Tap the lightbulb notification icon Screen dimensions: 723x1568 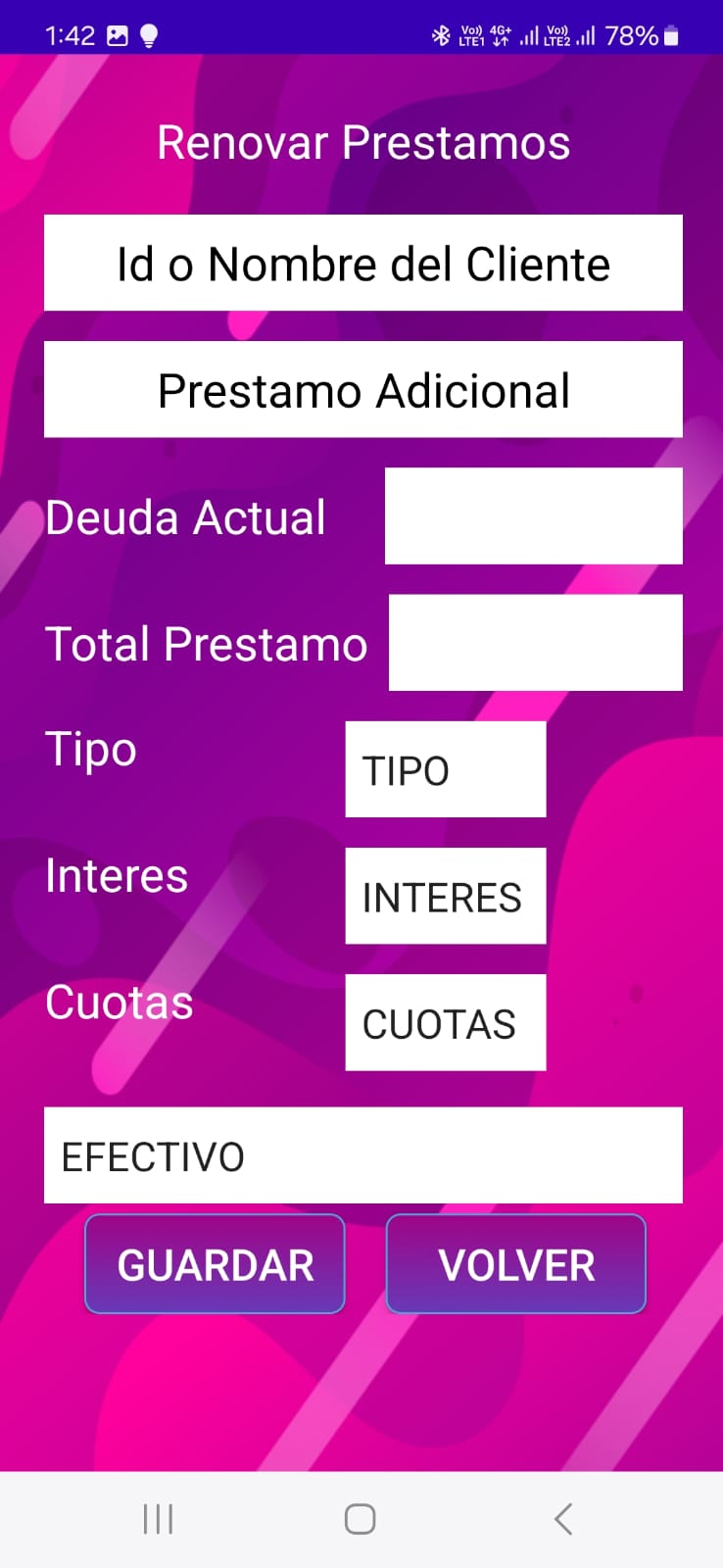click(149, 34)
